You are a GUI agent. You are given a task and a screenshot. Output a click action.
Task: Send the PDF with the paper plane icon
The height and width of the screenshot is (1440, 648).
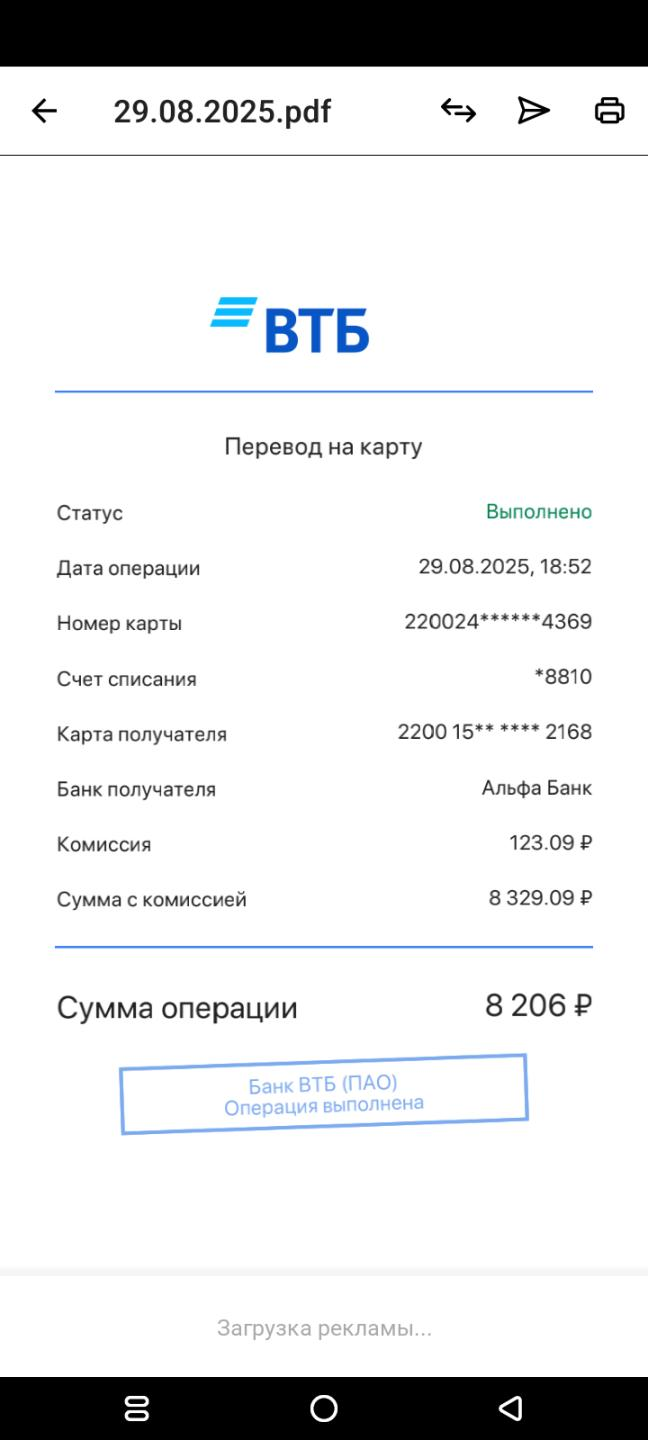534,111
